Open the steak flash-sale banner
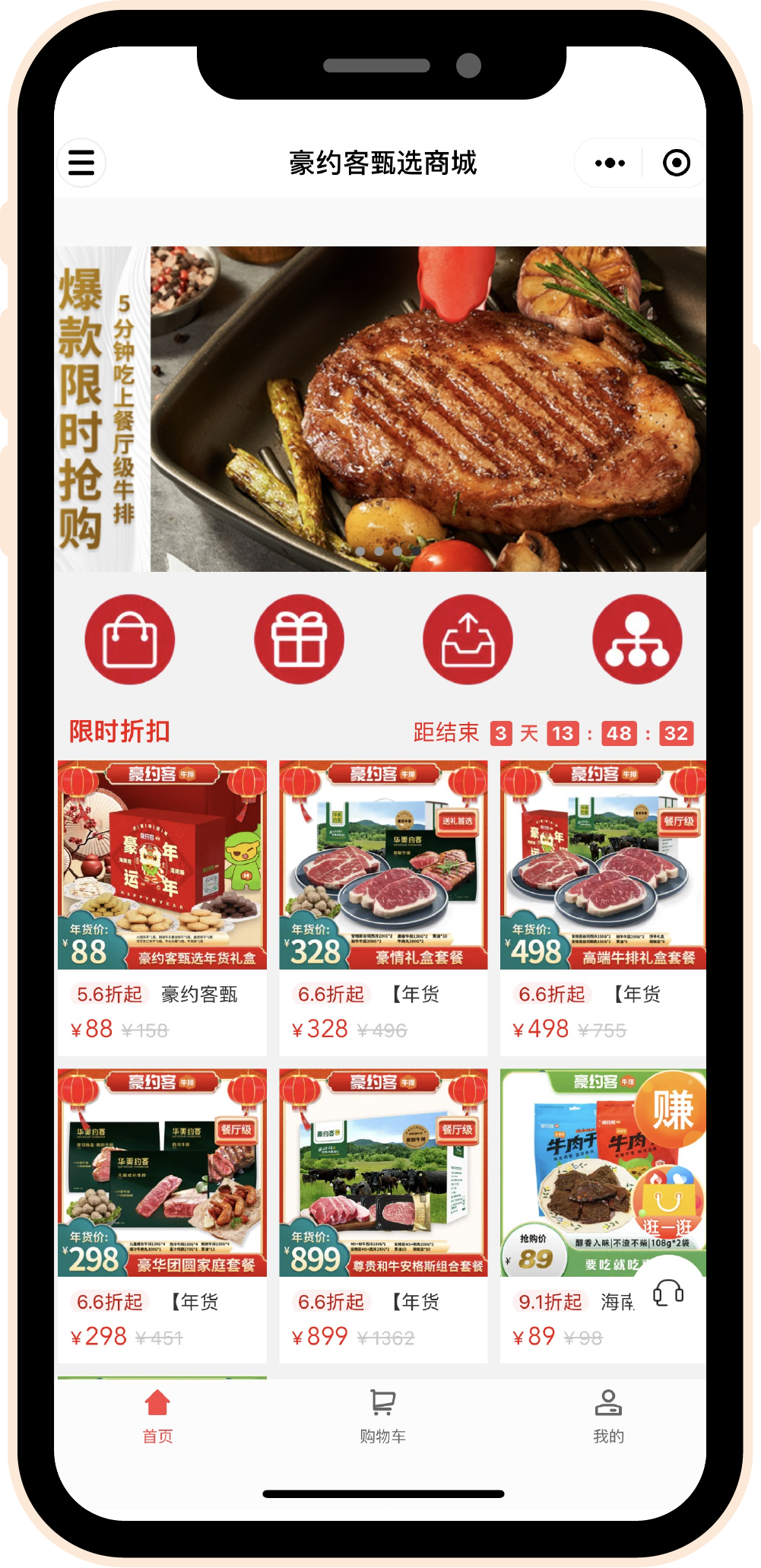The height and width of the screenshot is (1568, 761). coord(380,408)
